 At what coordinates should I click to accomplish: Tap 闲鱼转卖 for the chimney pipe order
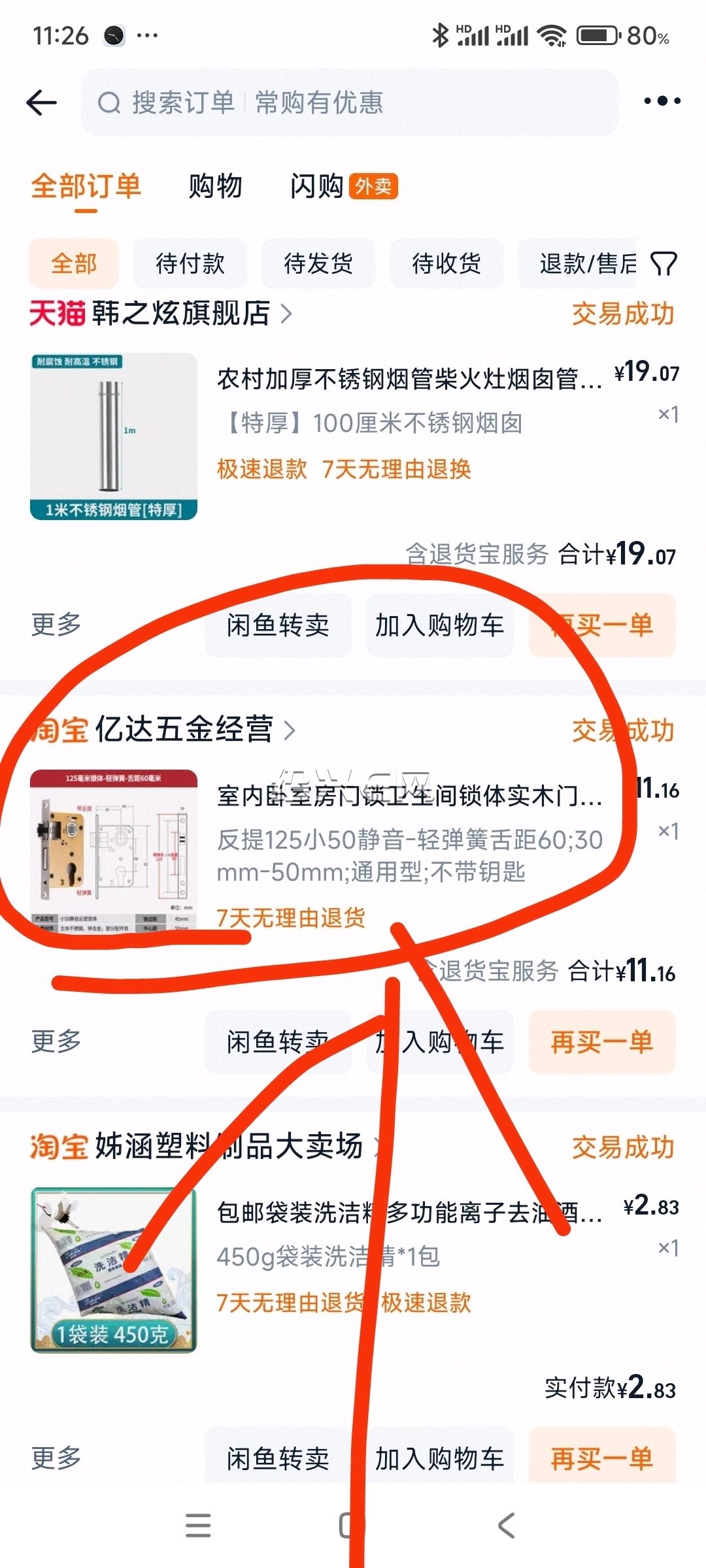pos(278,625)
